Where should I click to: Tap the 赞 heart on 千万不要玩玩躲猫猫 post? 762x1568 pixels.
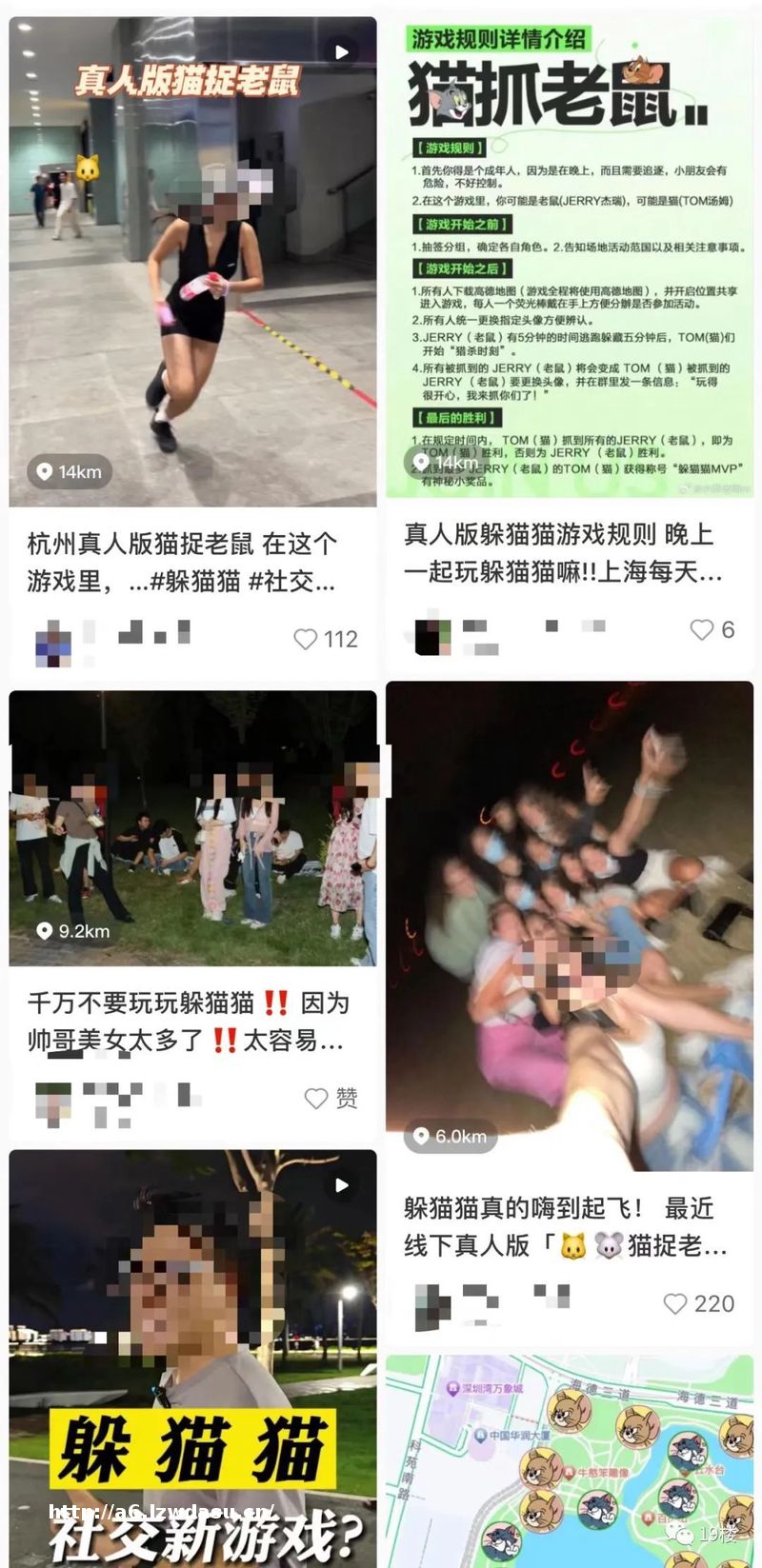[316, 1099]
